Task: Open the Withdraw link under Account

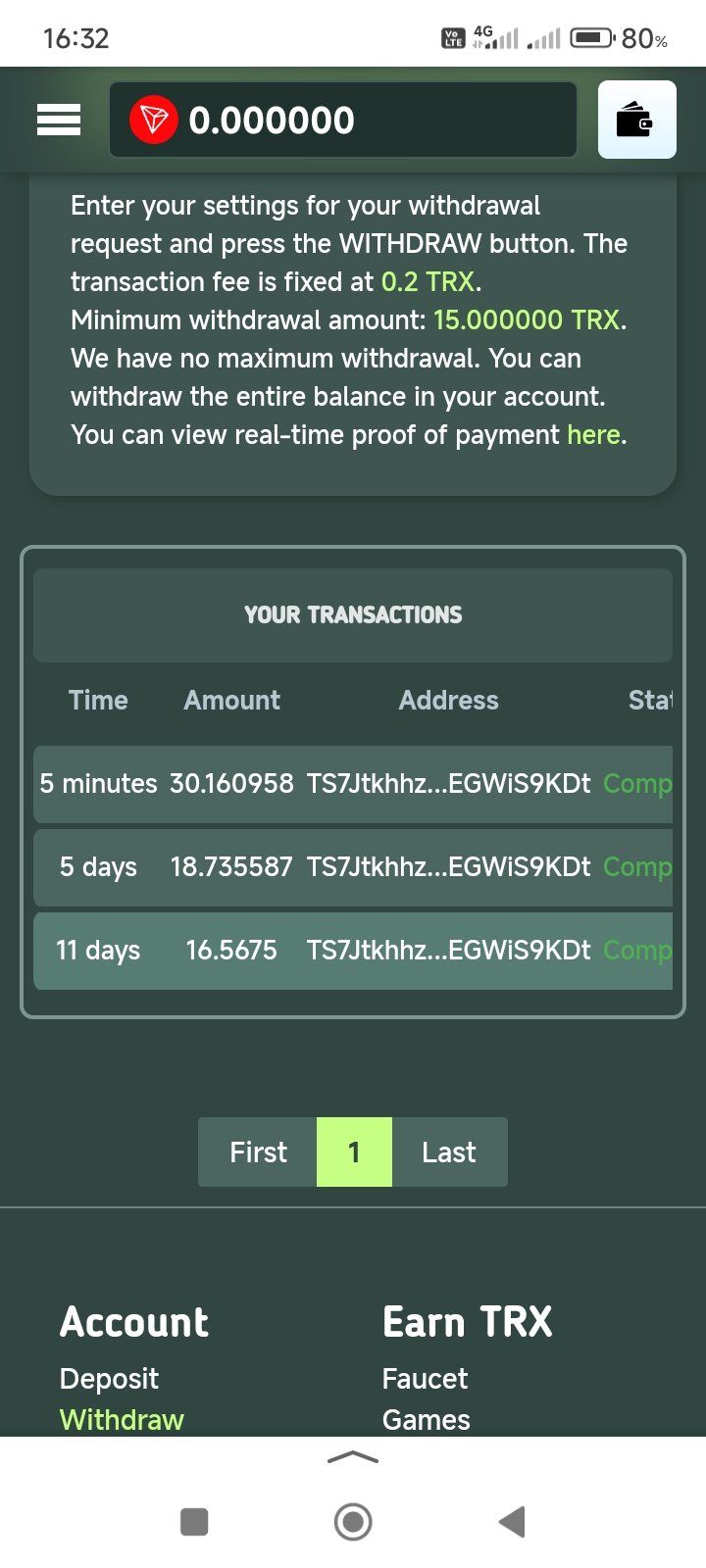Action: point(122,1419)
